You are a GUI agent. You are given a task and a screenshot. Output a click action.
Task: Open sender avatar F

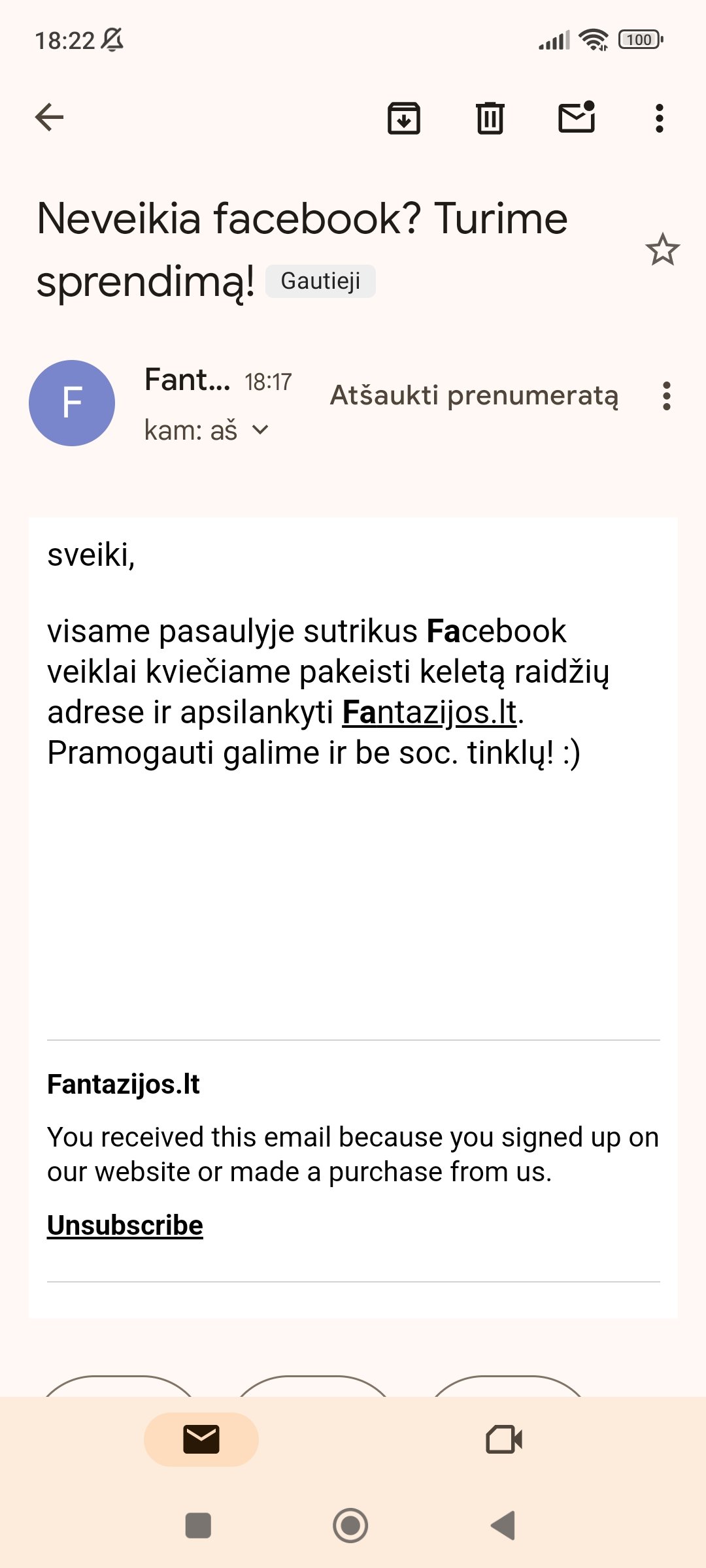(x=72, y=403)
